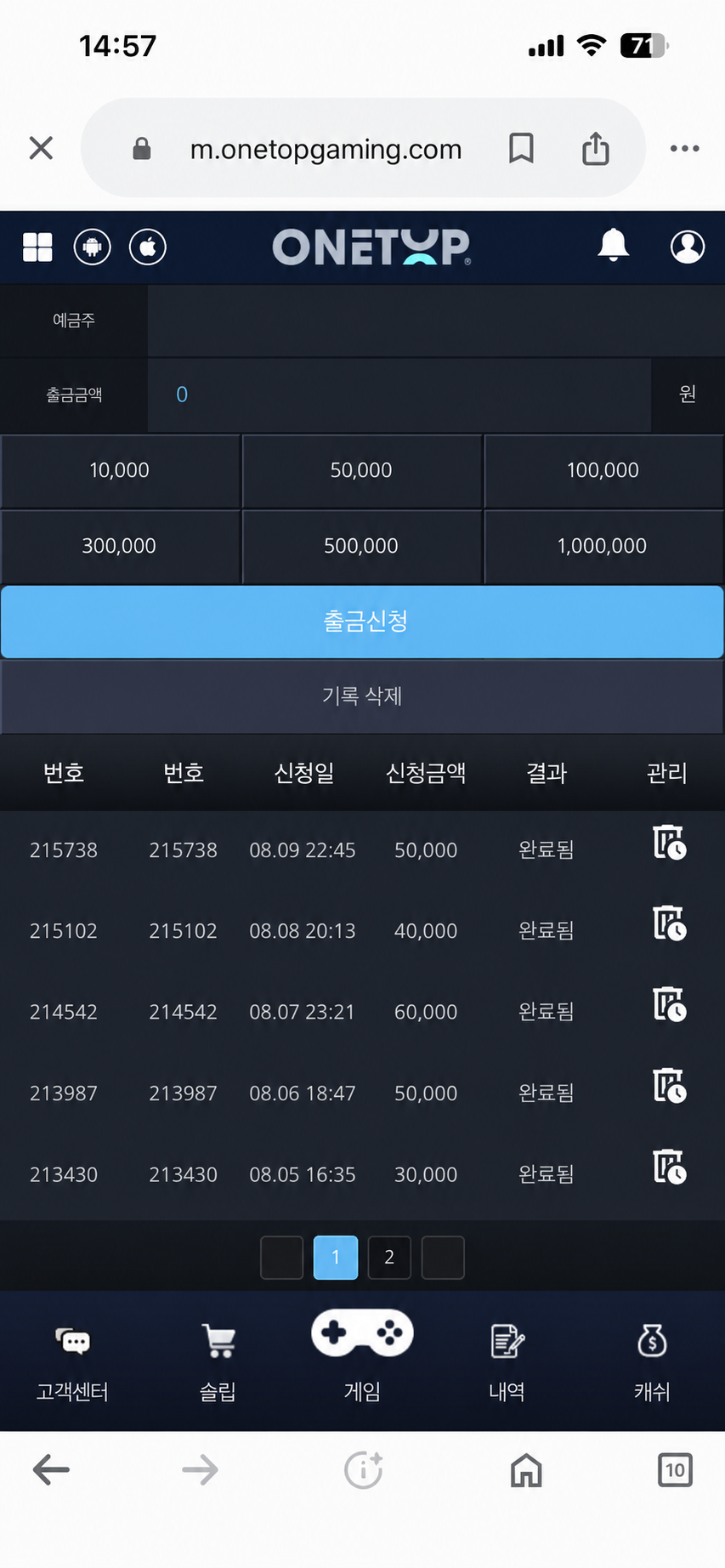Tap the Android app download icon
725x1568 pixels.
(92, 247)
